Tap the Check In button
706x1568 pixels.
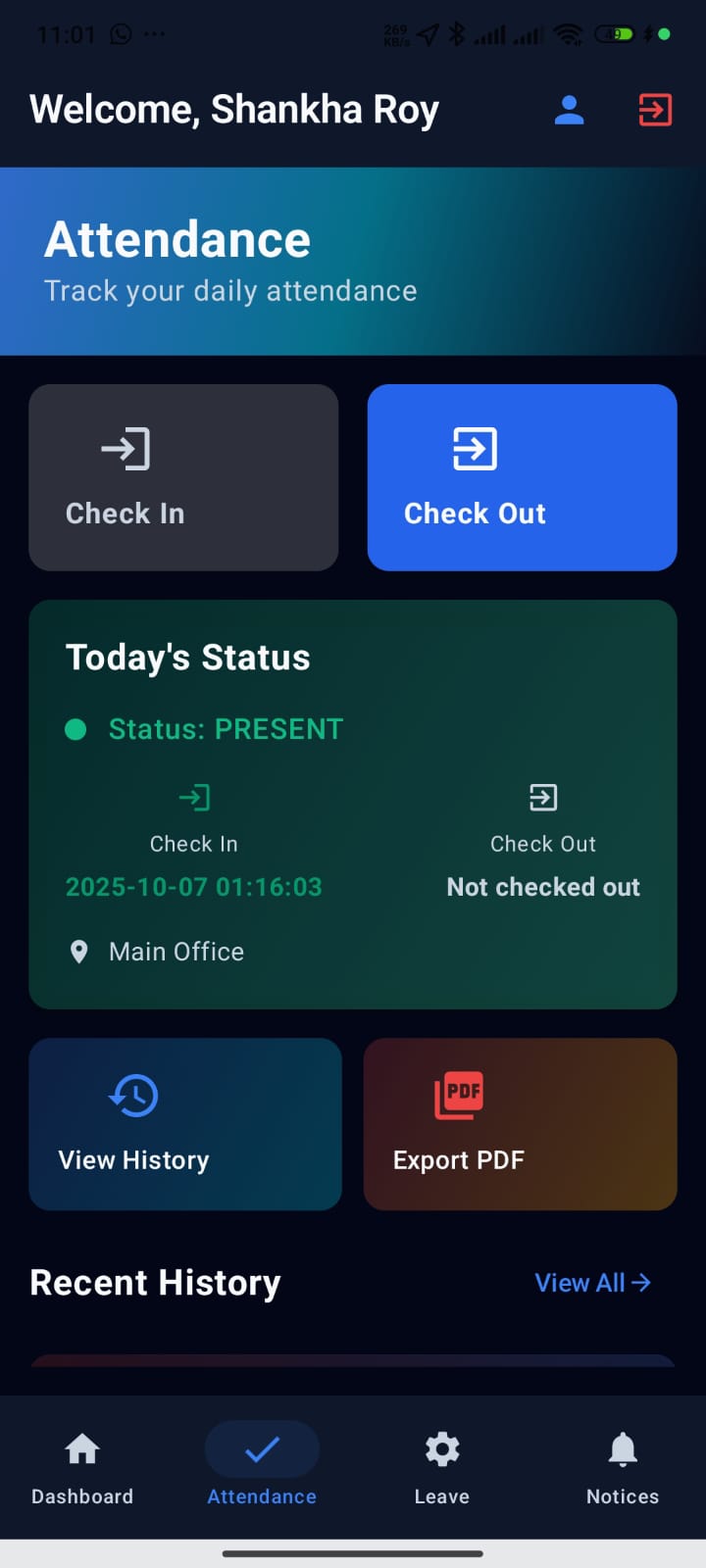click(x=183, y=477)
